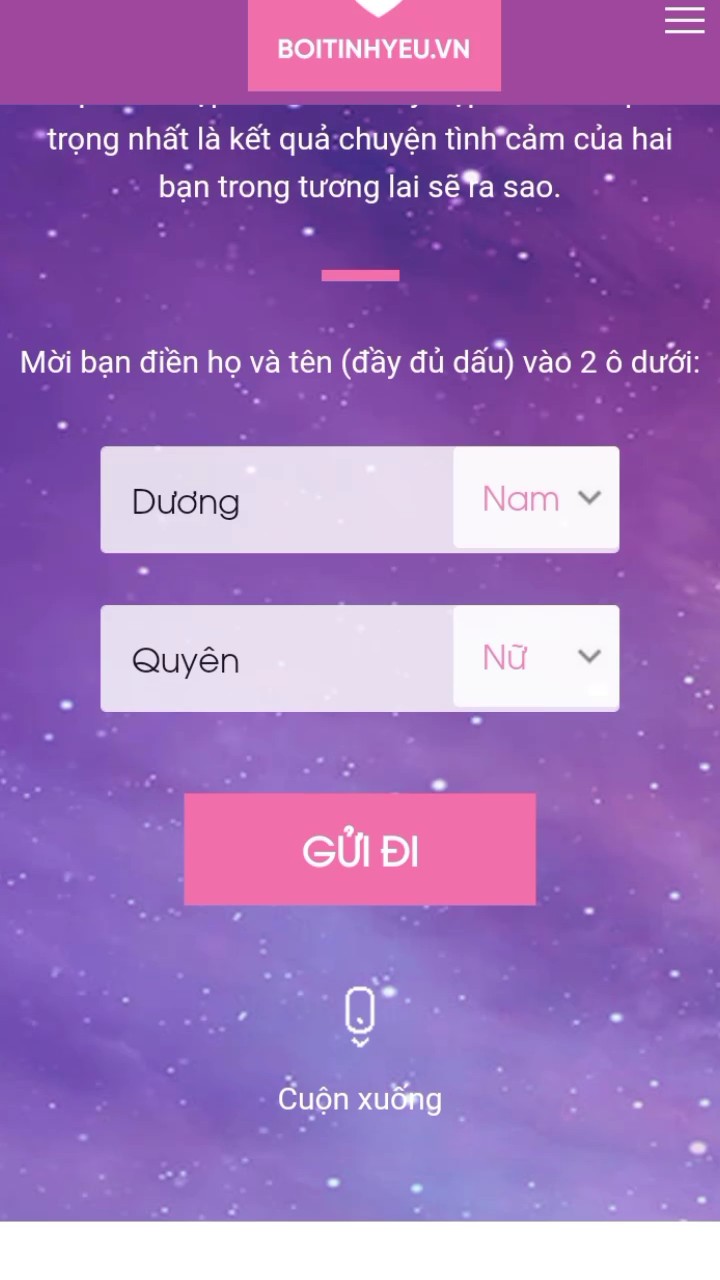
Task: Edit the name field containing Quyên
Action: coord(277,659)
